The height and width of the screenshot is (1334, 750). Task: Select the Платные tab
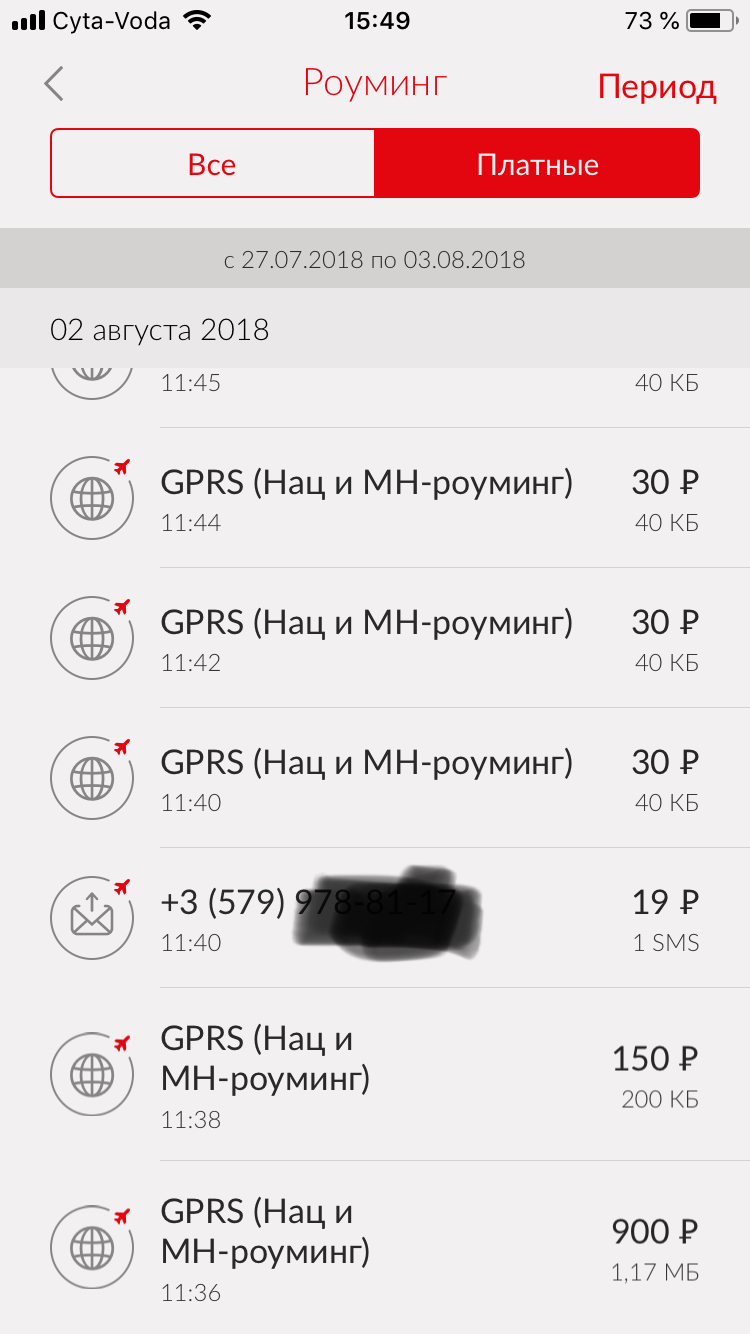tap(537, 164)
